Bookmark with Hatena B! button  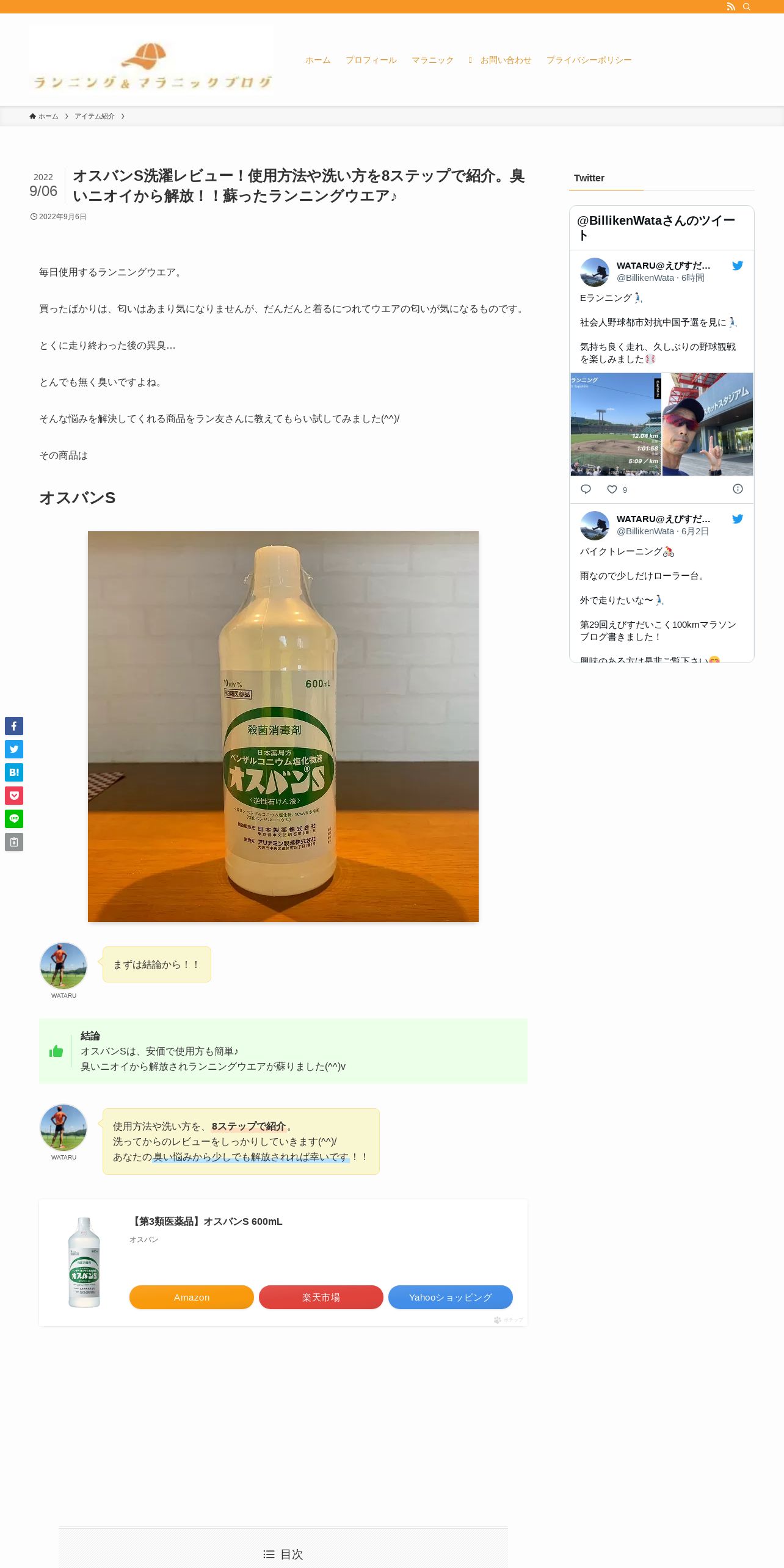click(14, 772)
